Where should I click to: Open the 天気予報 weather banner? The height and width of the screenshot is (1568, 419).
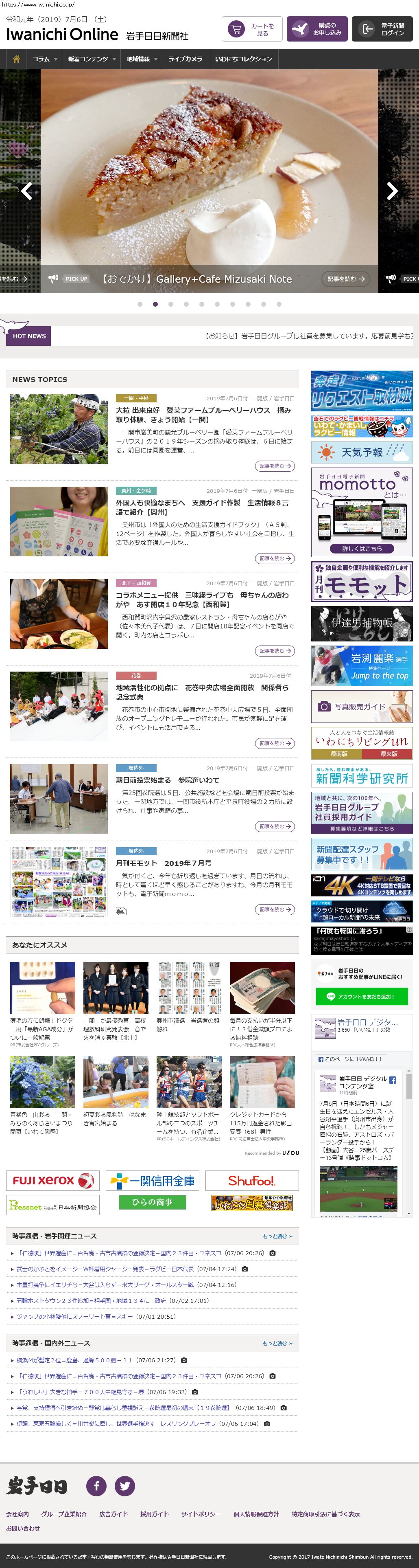361,452
